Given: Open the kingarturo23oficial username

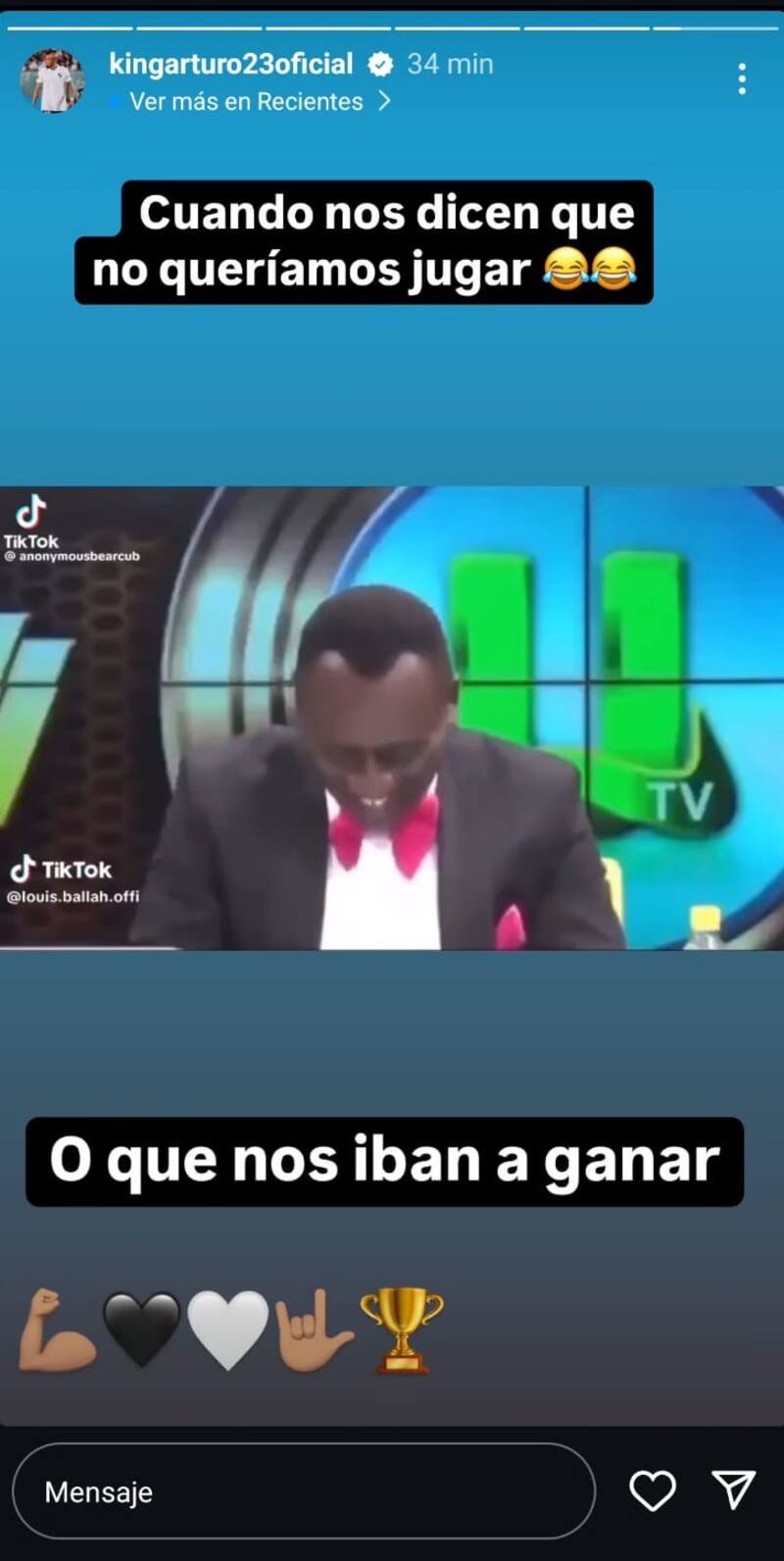Looking at the screenshot, I should pos(230,64).
